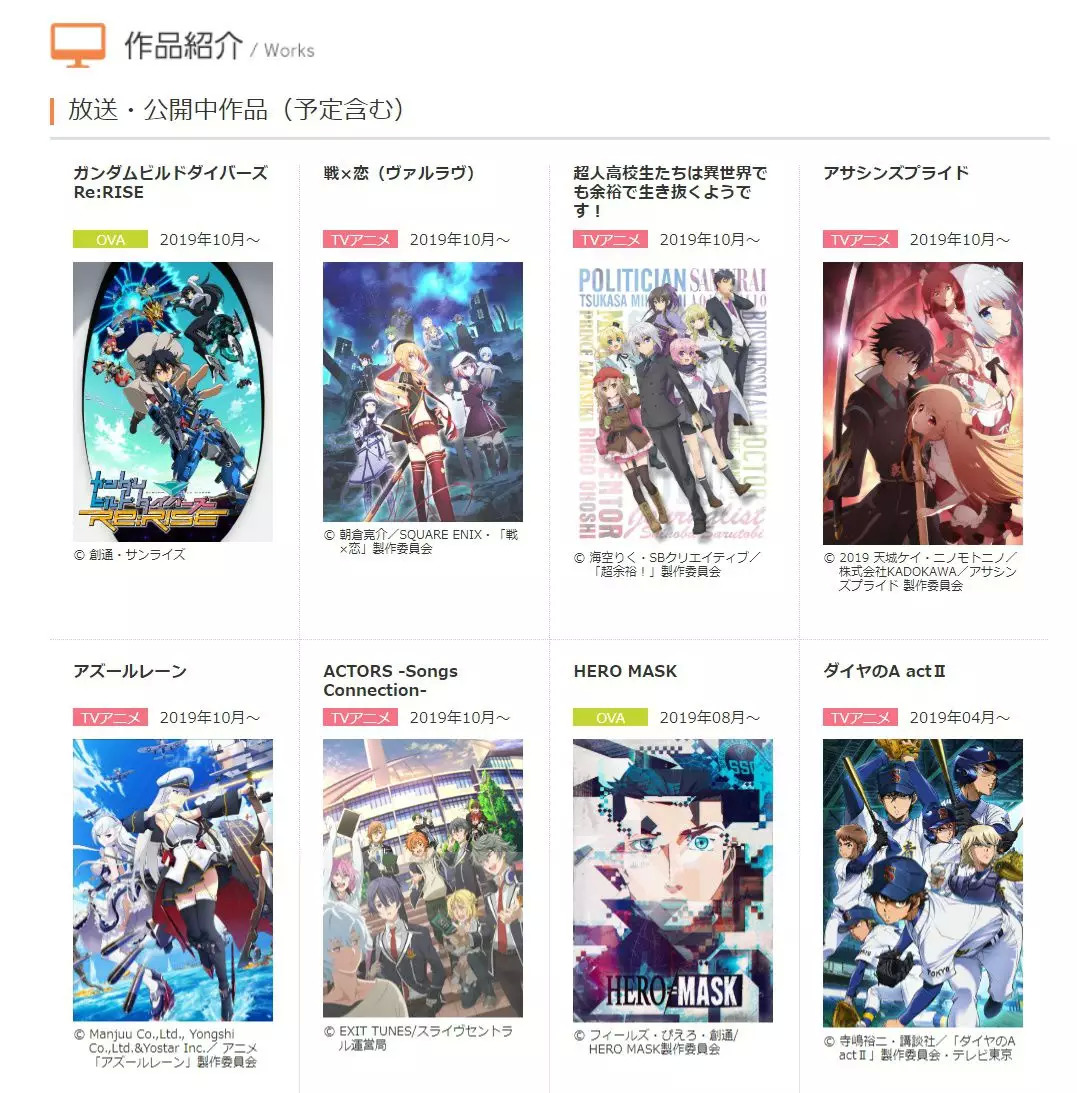Open the ダイヤのA actⅡ work card
1077x1093 pixels.
point(922,882)
